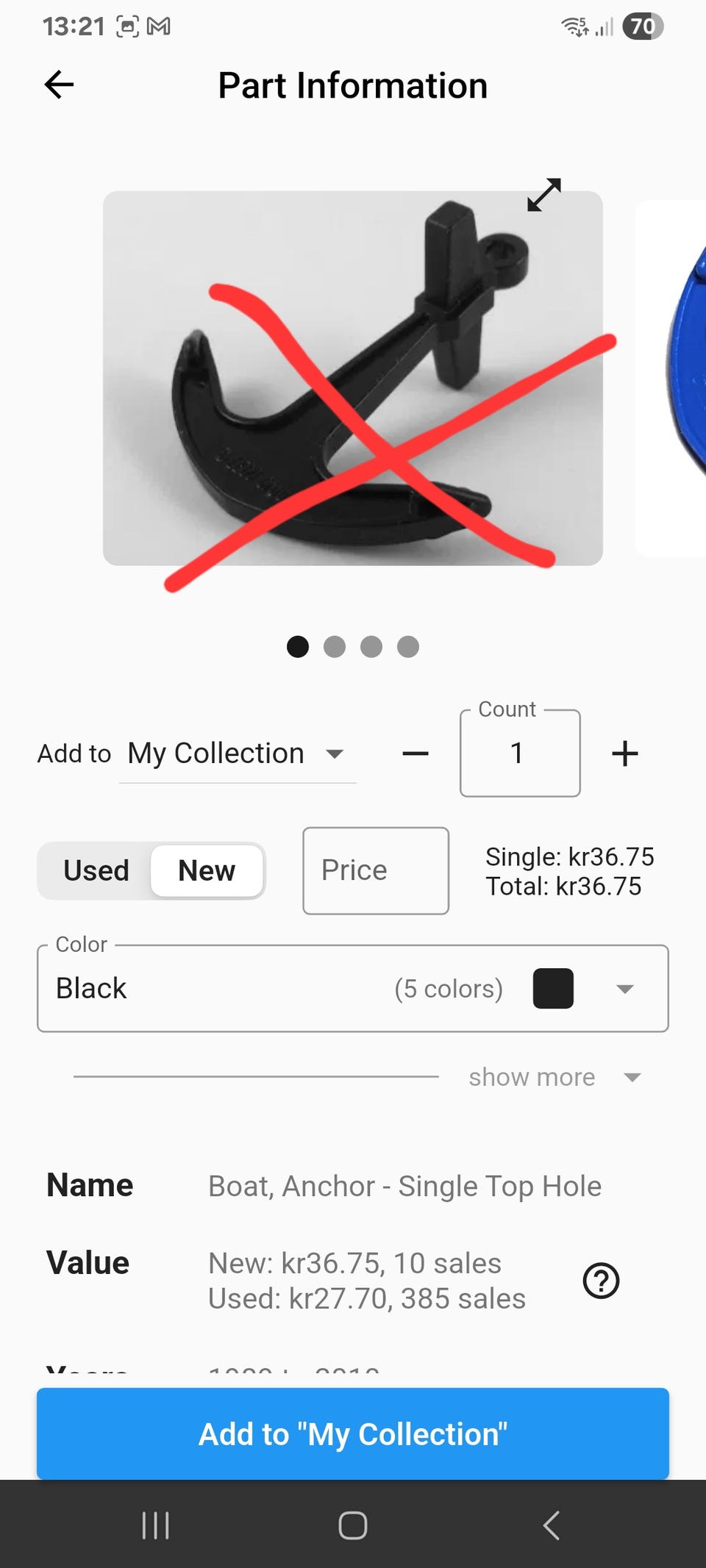Image resolution: width=706 pixels, height=1568 pixels.
Task: Open the help icon beside Value
Action: coord(601,1281)
